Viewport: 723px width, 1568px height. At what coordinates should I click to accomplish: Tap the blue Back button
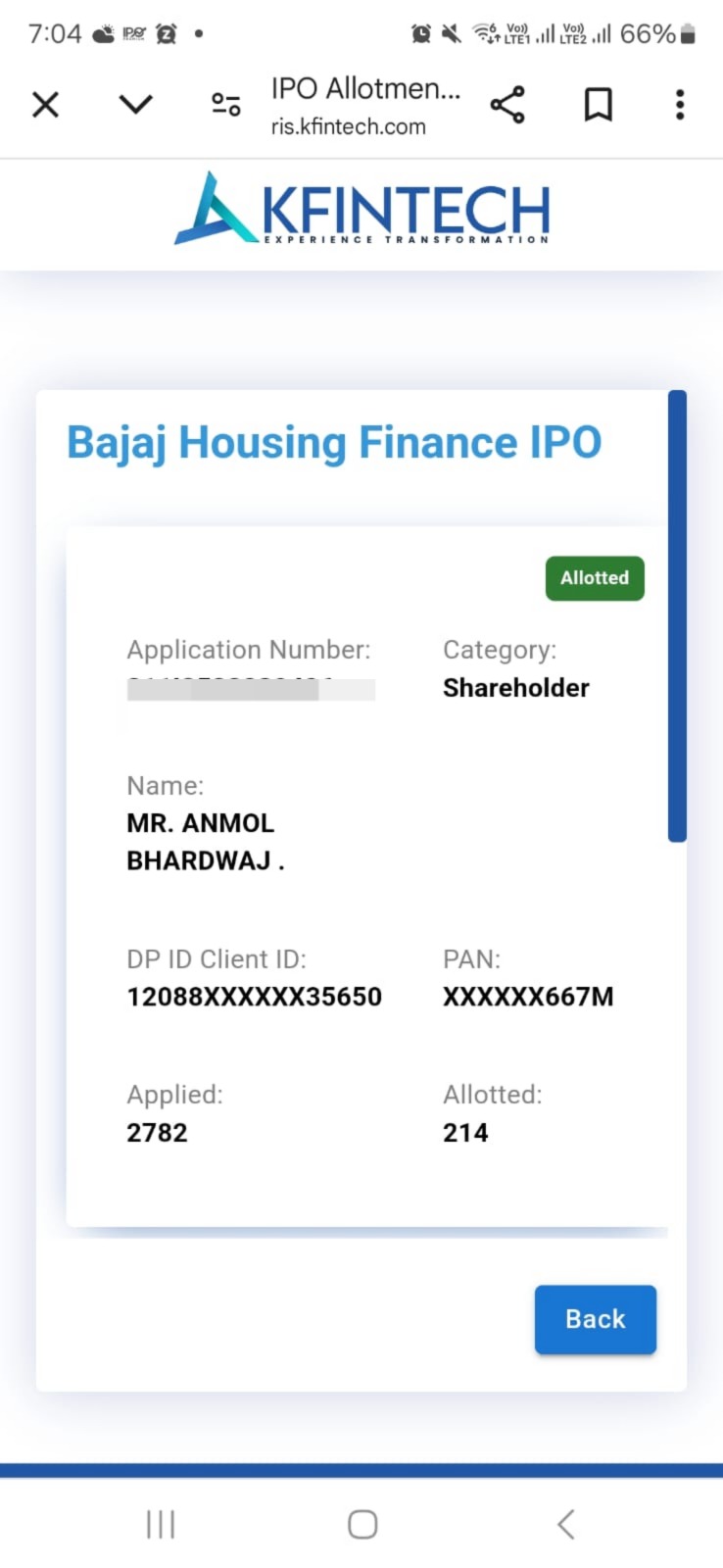(x=596, y=1319)
